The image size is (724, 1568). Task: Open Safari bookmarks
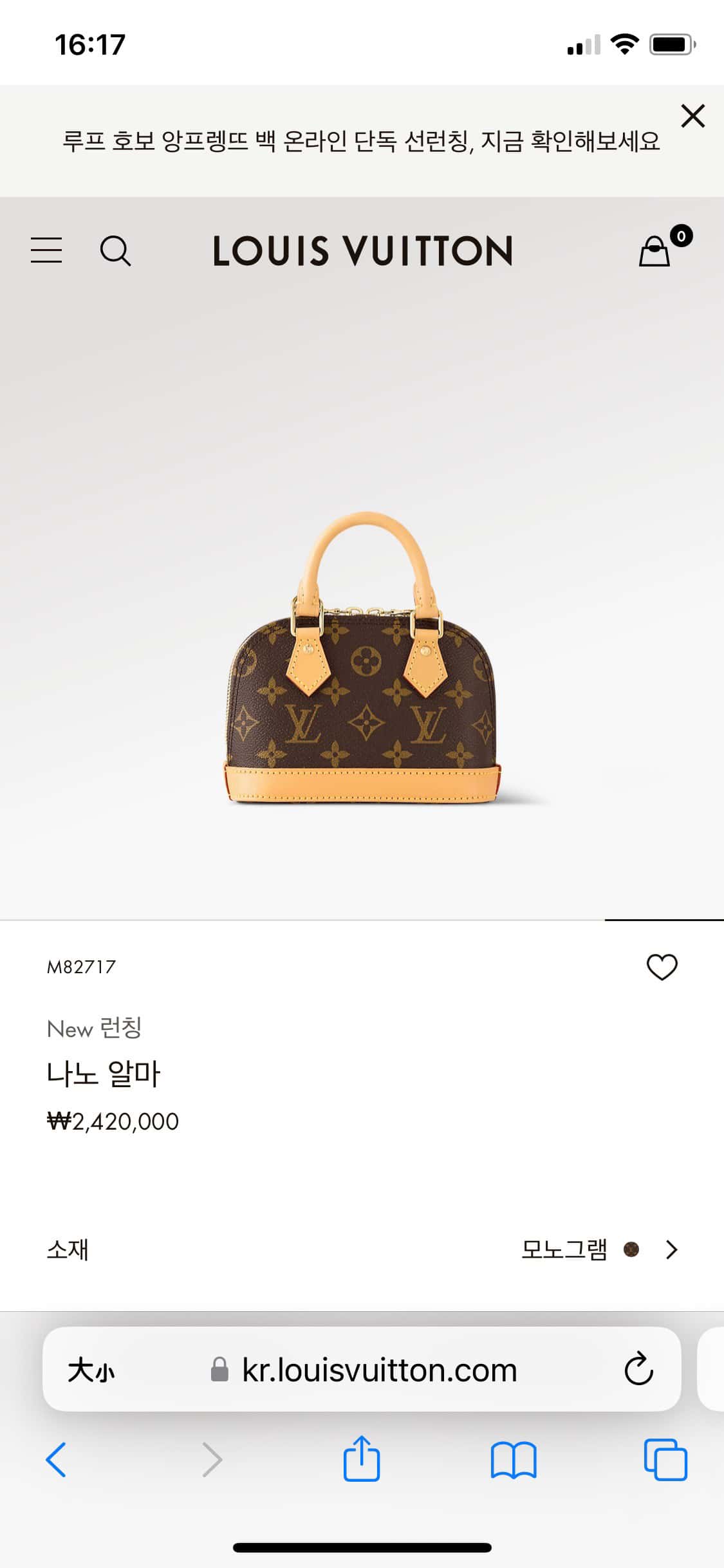tap(513, 1459)
